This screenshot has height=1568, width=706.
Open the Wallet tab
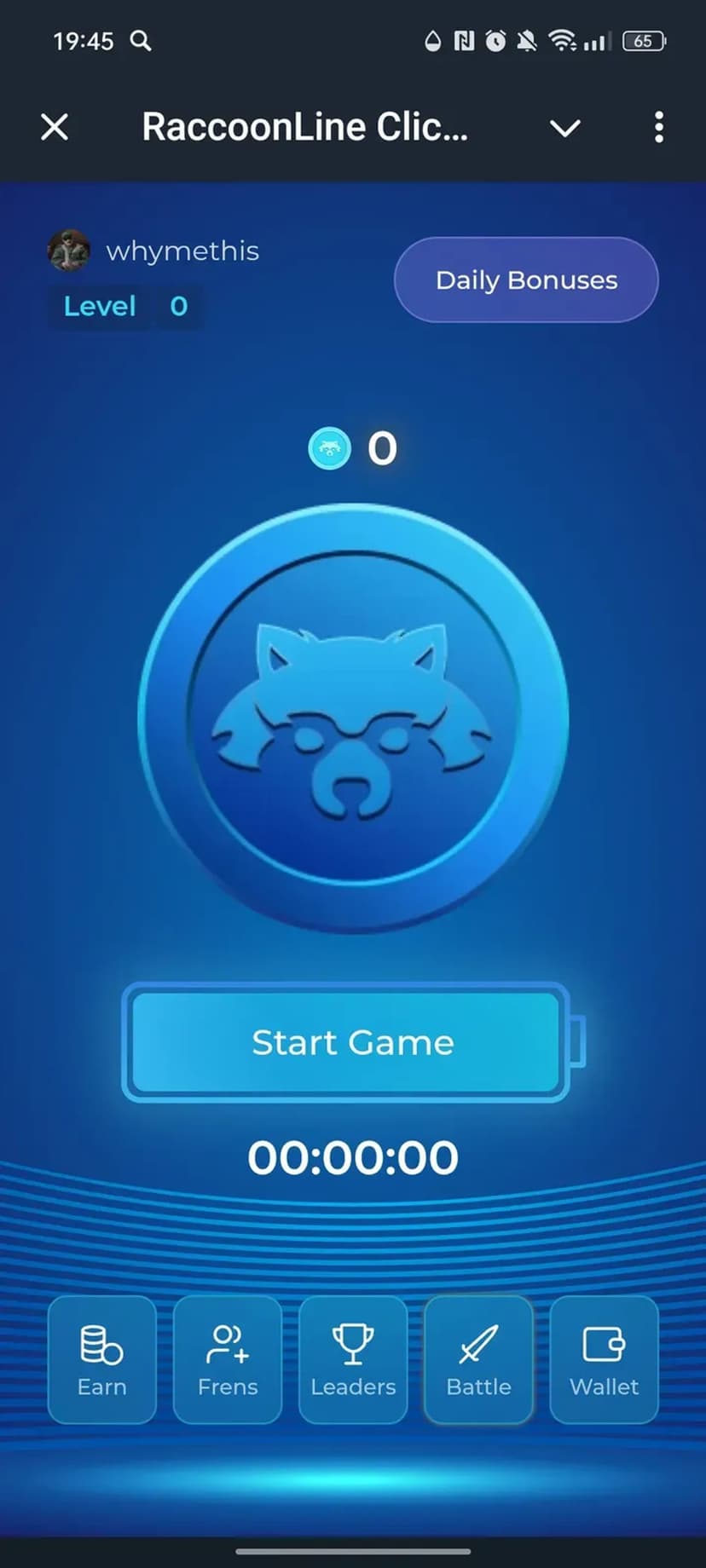(604, 1360)
